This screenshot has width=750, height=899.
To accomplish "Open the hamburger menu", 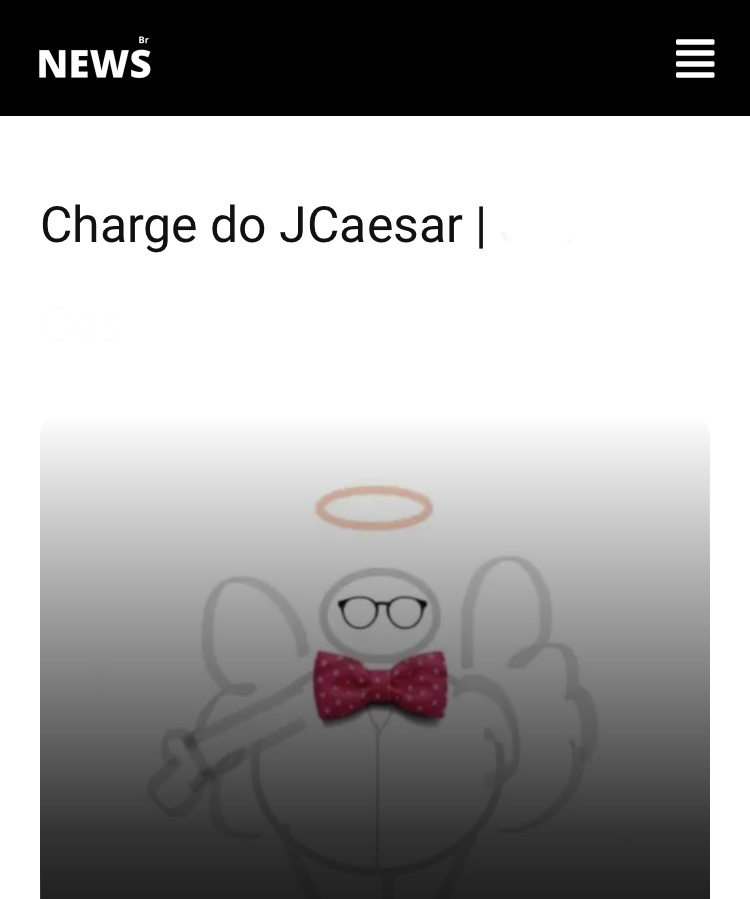I will [695, 59].
